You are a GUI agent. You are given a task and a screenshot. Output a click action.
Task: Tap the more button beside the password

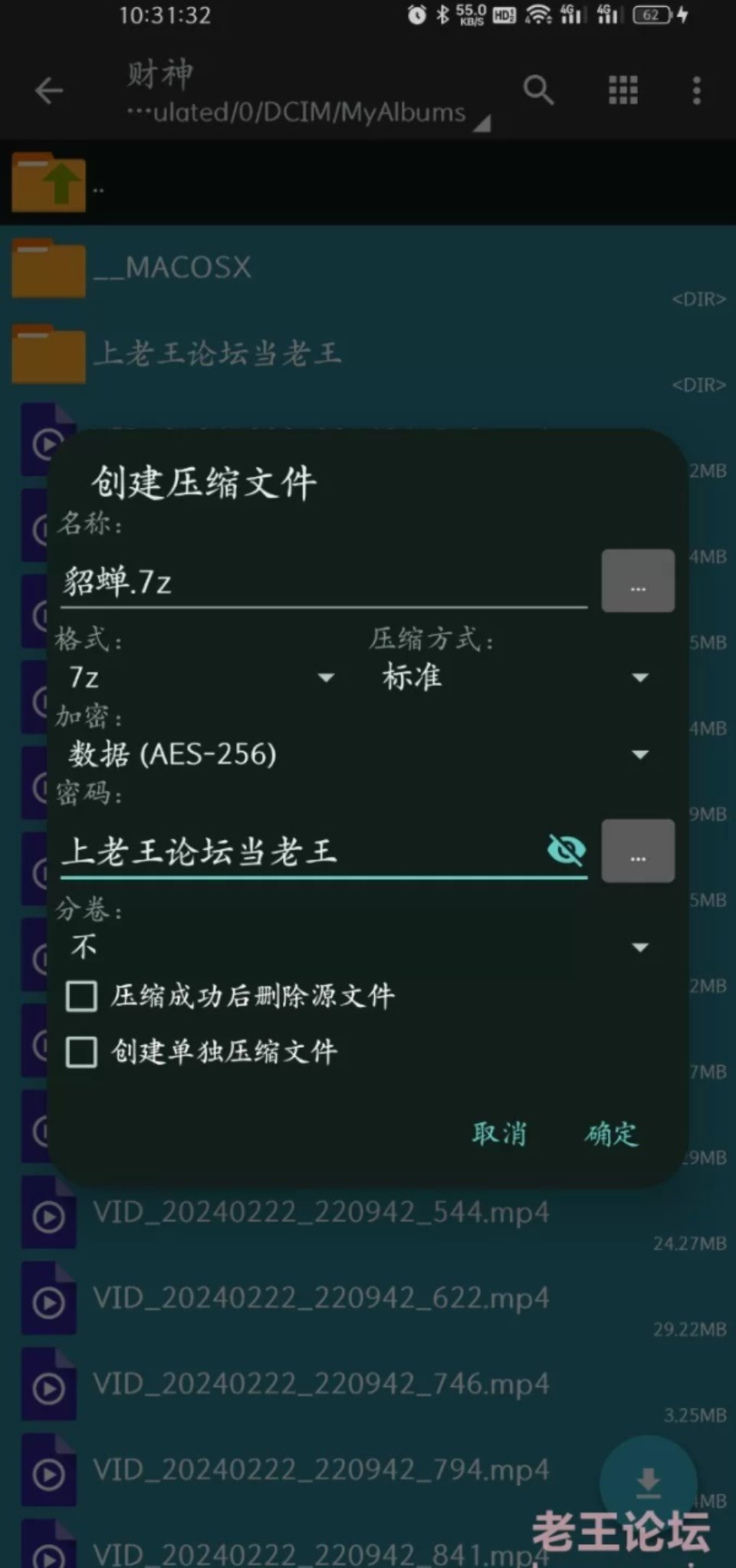[x=638, y=851]
